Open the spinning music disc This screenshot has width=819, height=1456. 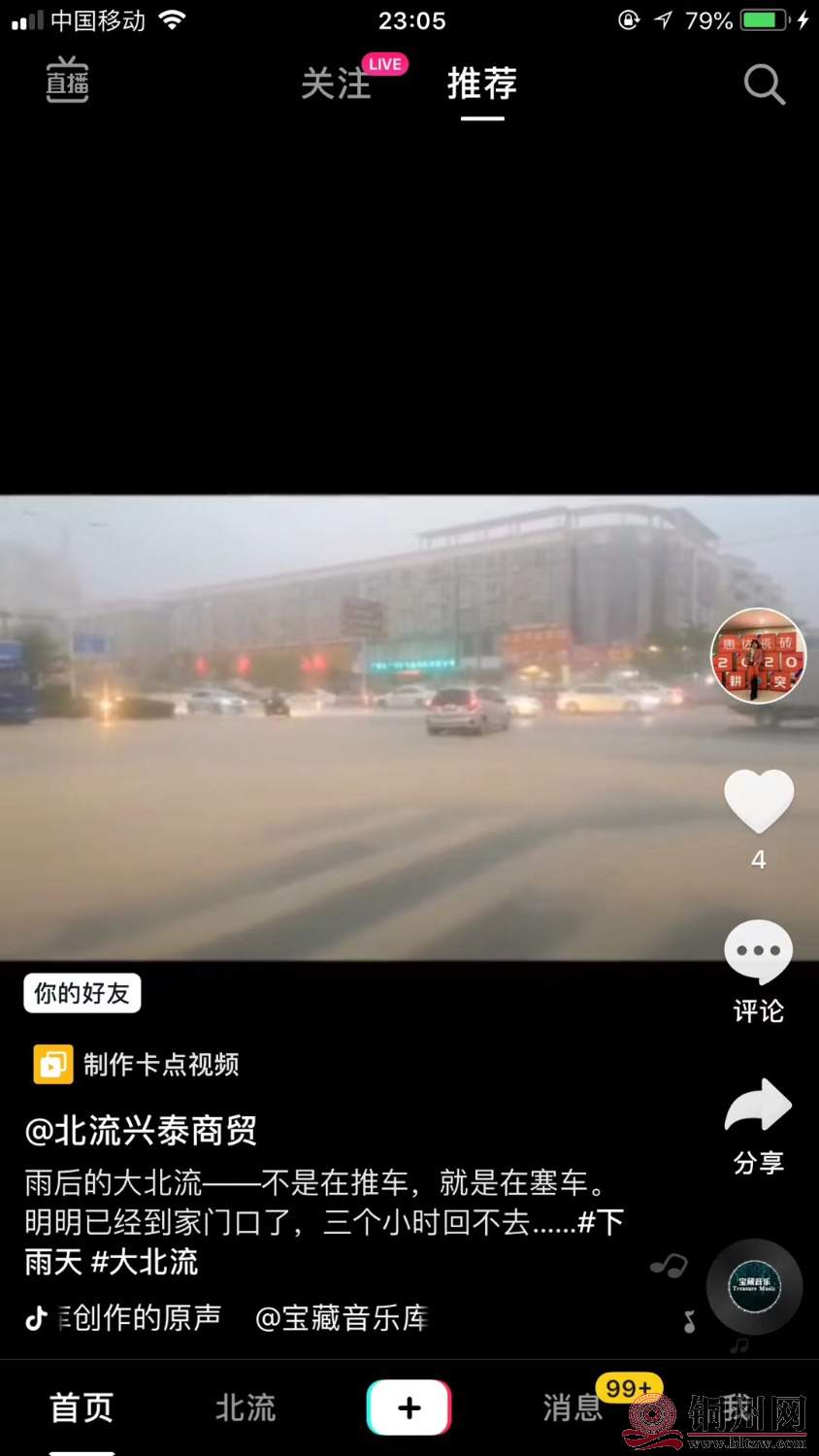tap(754, 1286)
